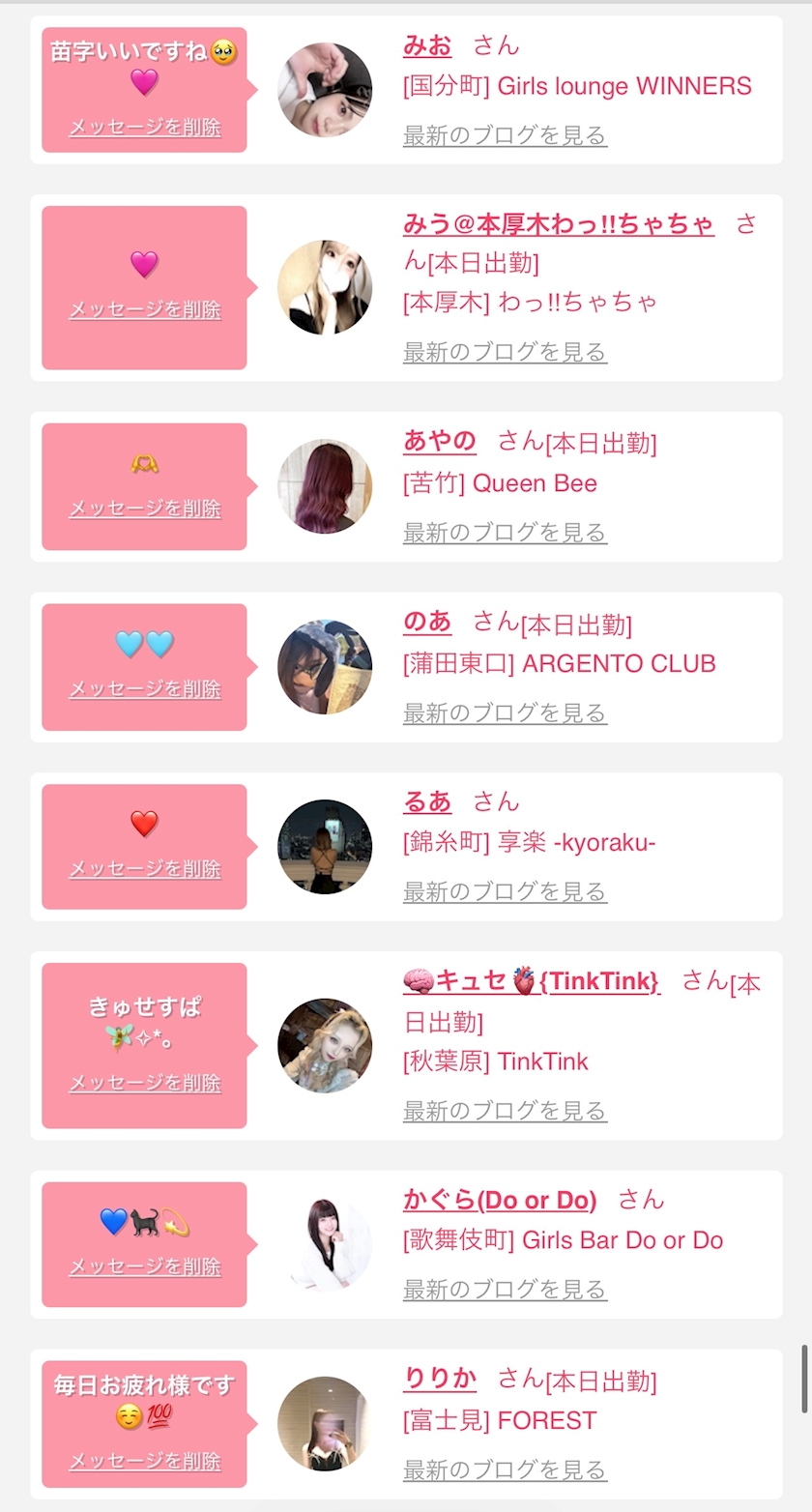812x1512 pixels.
Task: Delete the 毎日お疲れ様です message to りりか
Action: [145, 1461]
